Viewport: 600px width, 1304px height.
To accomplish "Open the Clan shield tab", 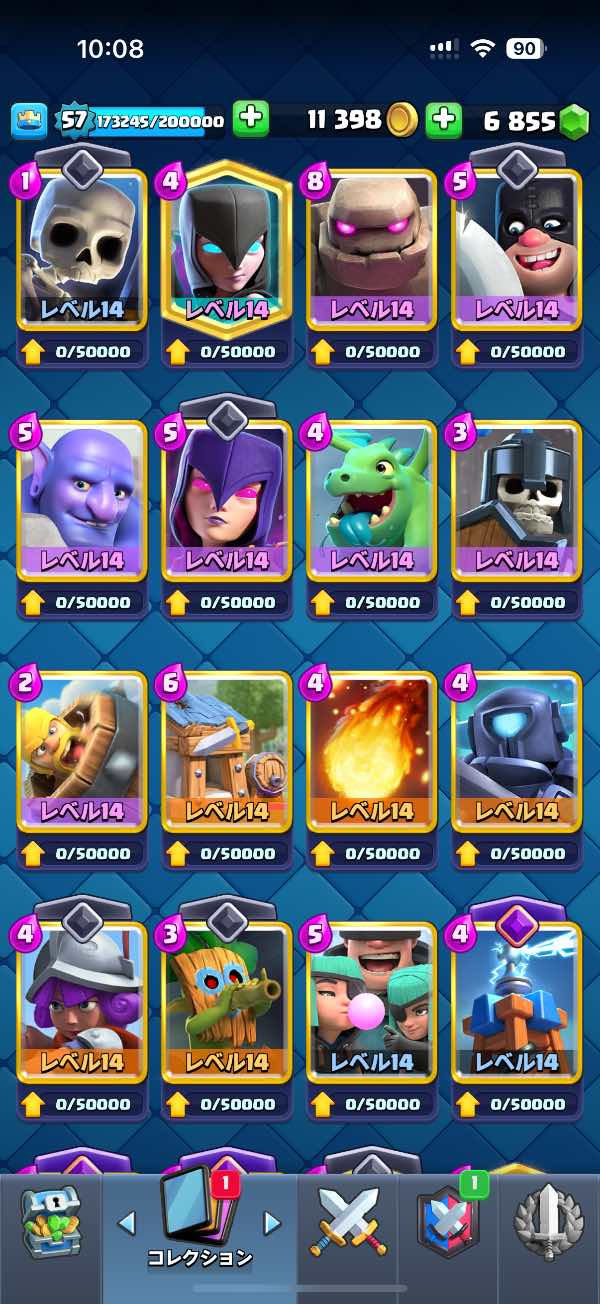I will click(x=447, y=1224).
